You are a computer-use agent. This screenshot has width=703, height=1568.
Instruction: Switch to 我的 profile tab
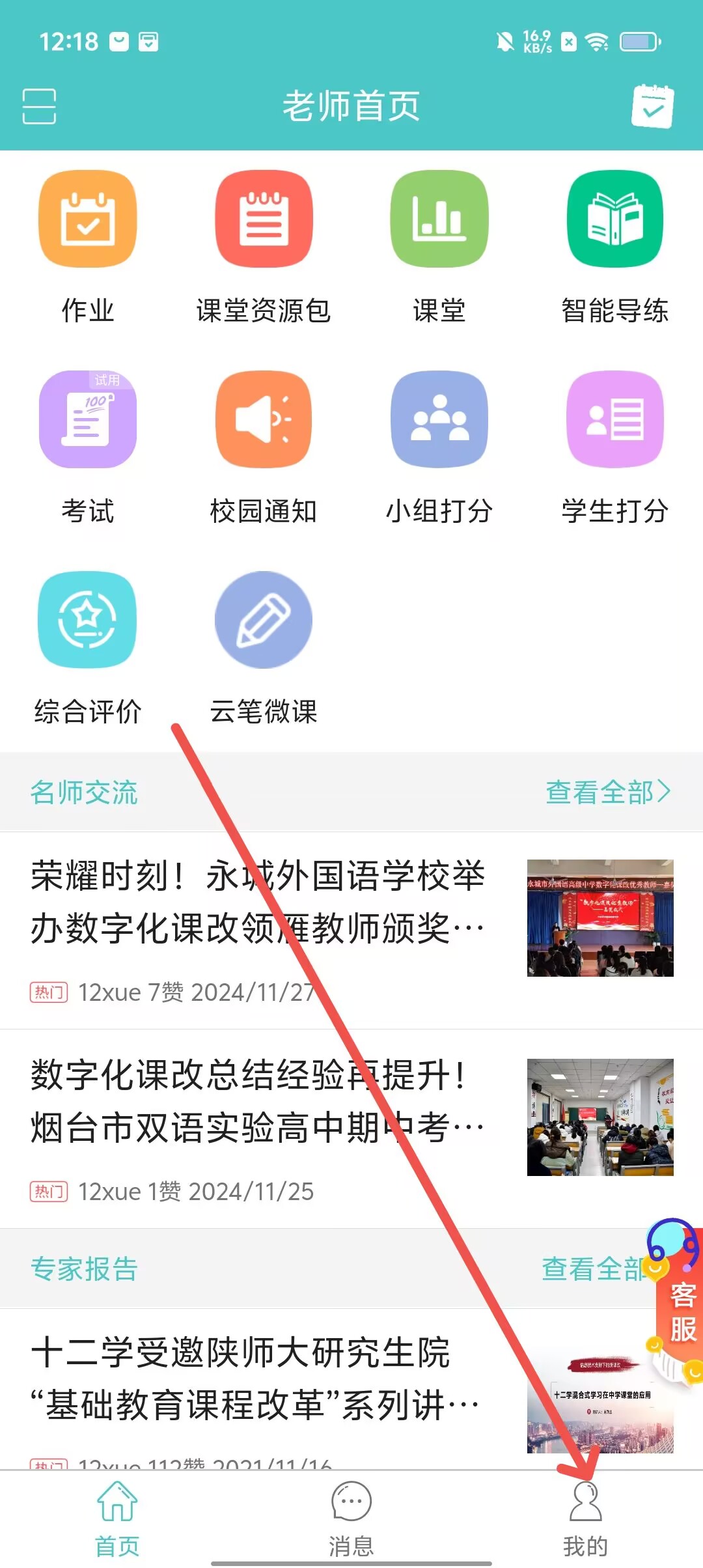pyautogui.click(x=585, y=1519)
